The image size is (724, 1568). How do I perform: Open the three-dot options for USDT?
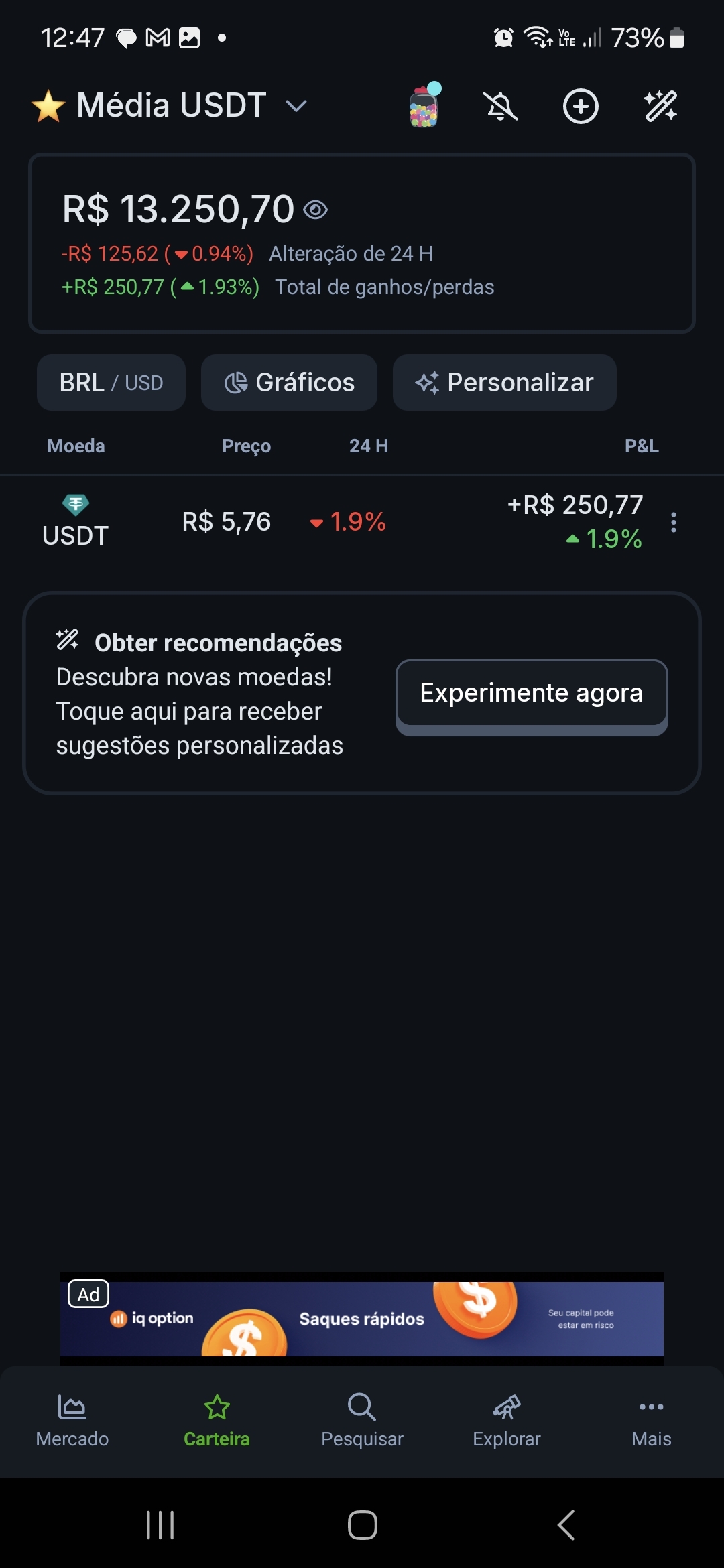click(673, 522)
